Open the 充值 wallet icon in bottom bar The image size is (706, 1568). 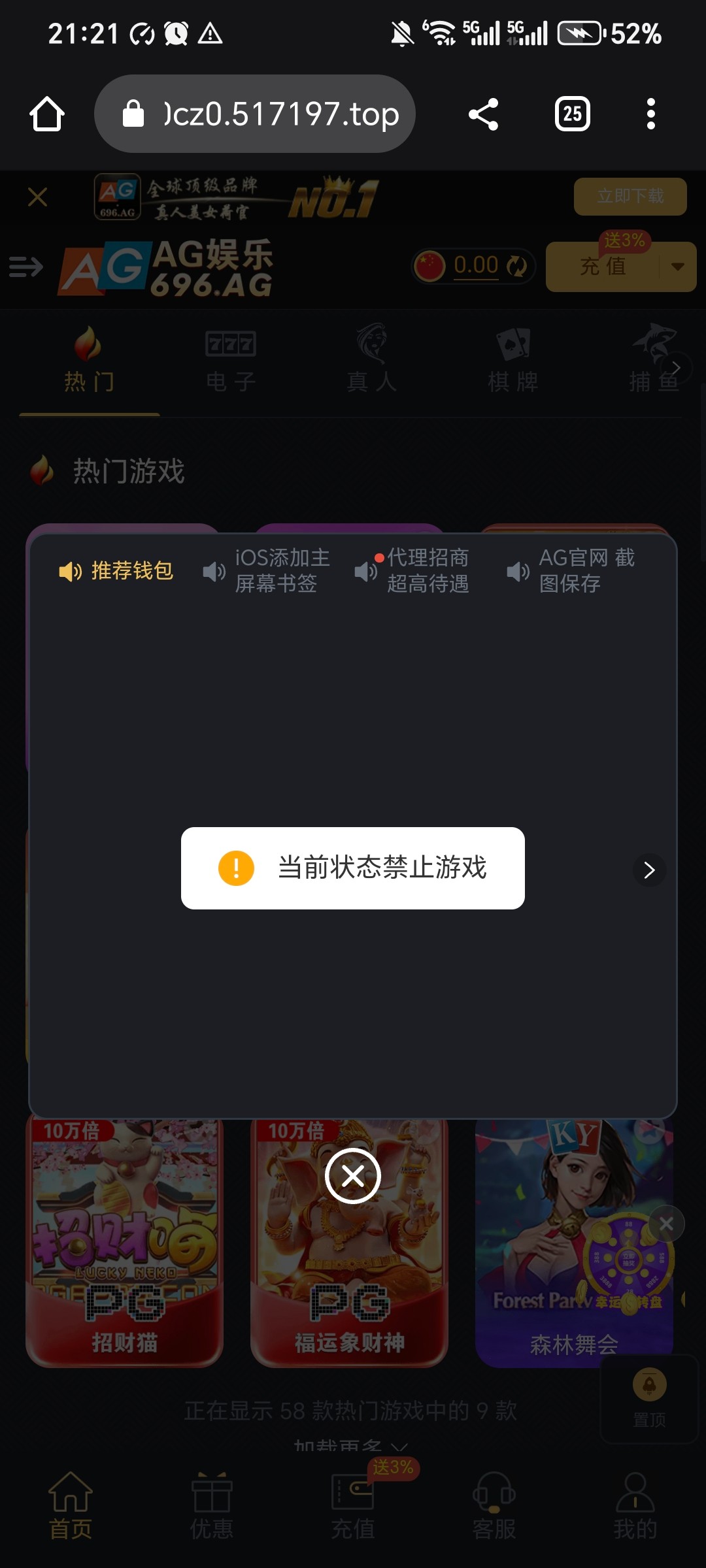pos(353,1496)
